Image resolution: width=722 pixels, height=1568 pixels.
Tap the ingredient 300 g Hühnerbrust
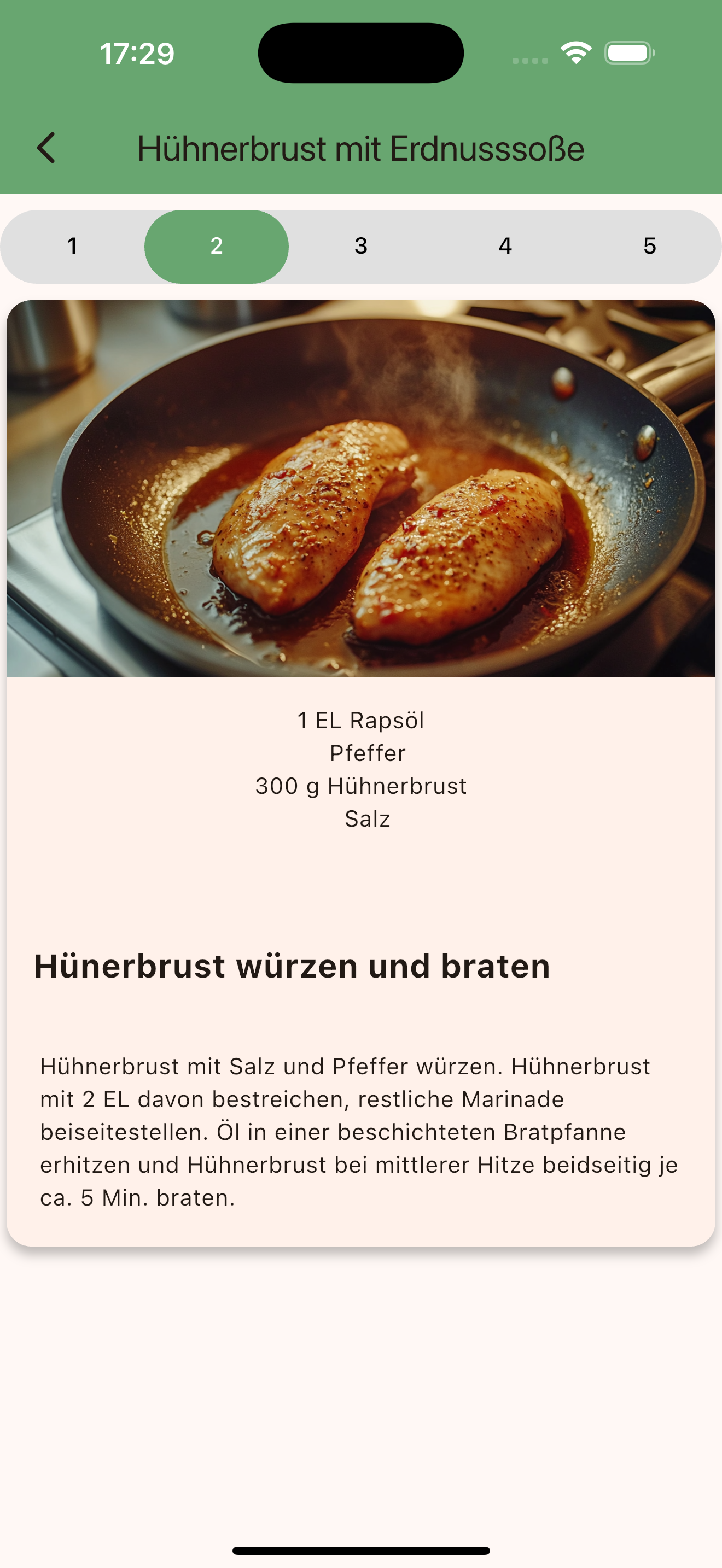pyautogui.click(x=360, y=786)
